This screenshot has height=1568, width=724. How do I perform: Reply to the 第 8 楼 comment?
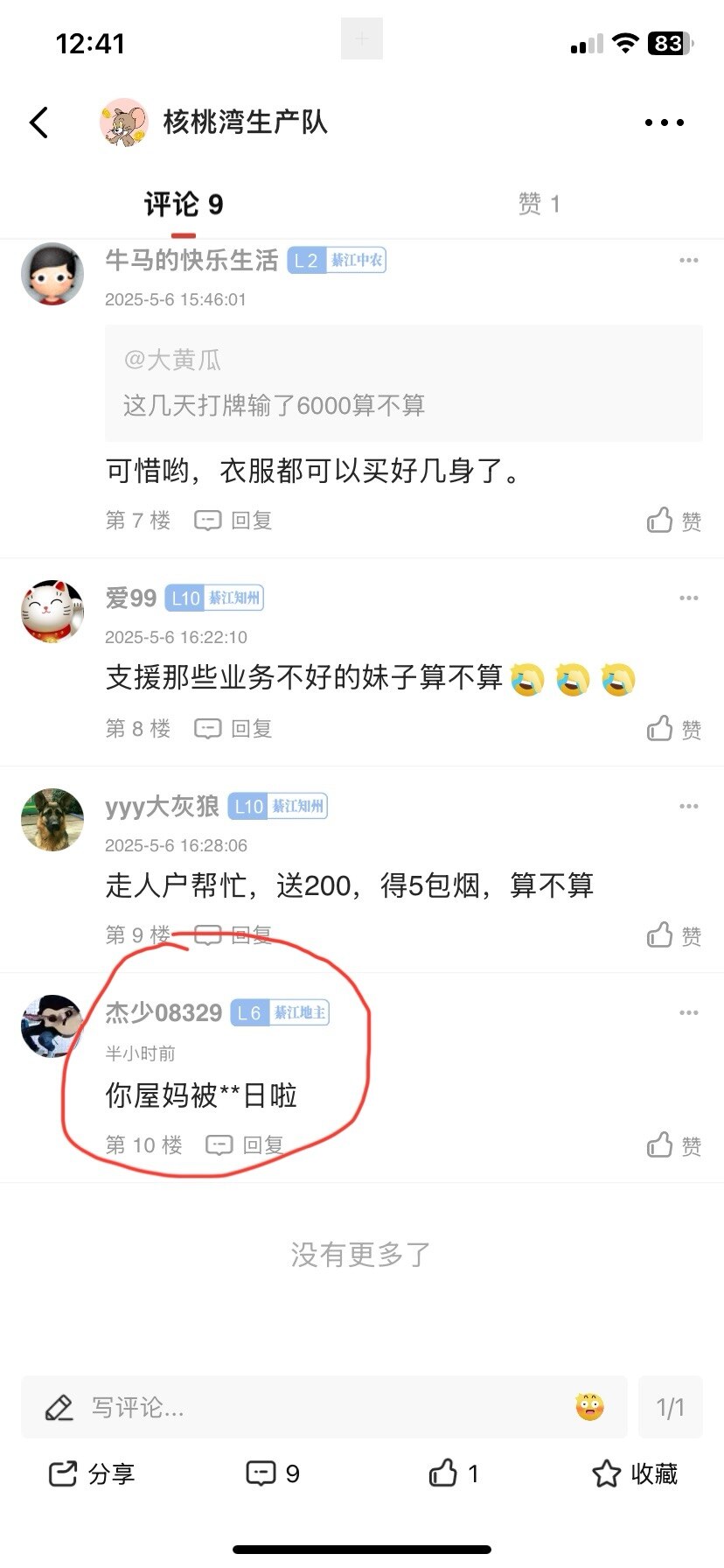coord(233,728)
